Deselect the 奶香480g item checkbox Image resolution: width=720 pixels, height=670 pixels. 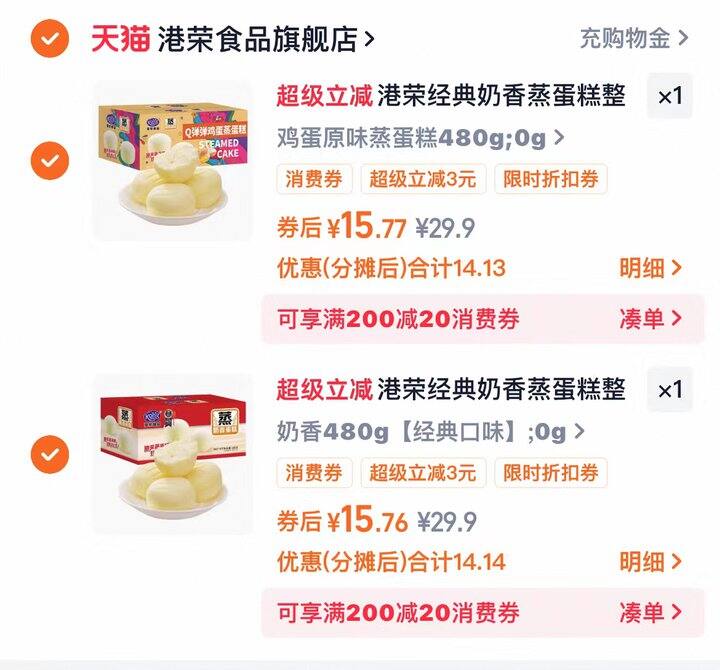(49, 455)
